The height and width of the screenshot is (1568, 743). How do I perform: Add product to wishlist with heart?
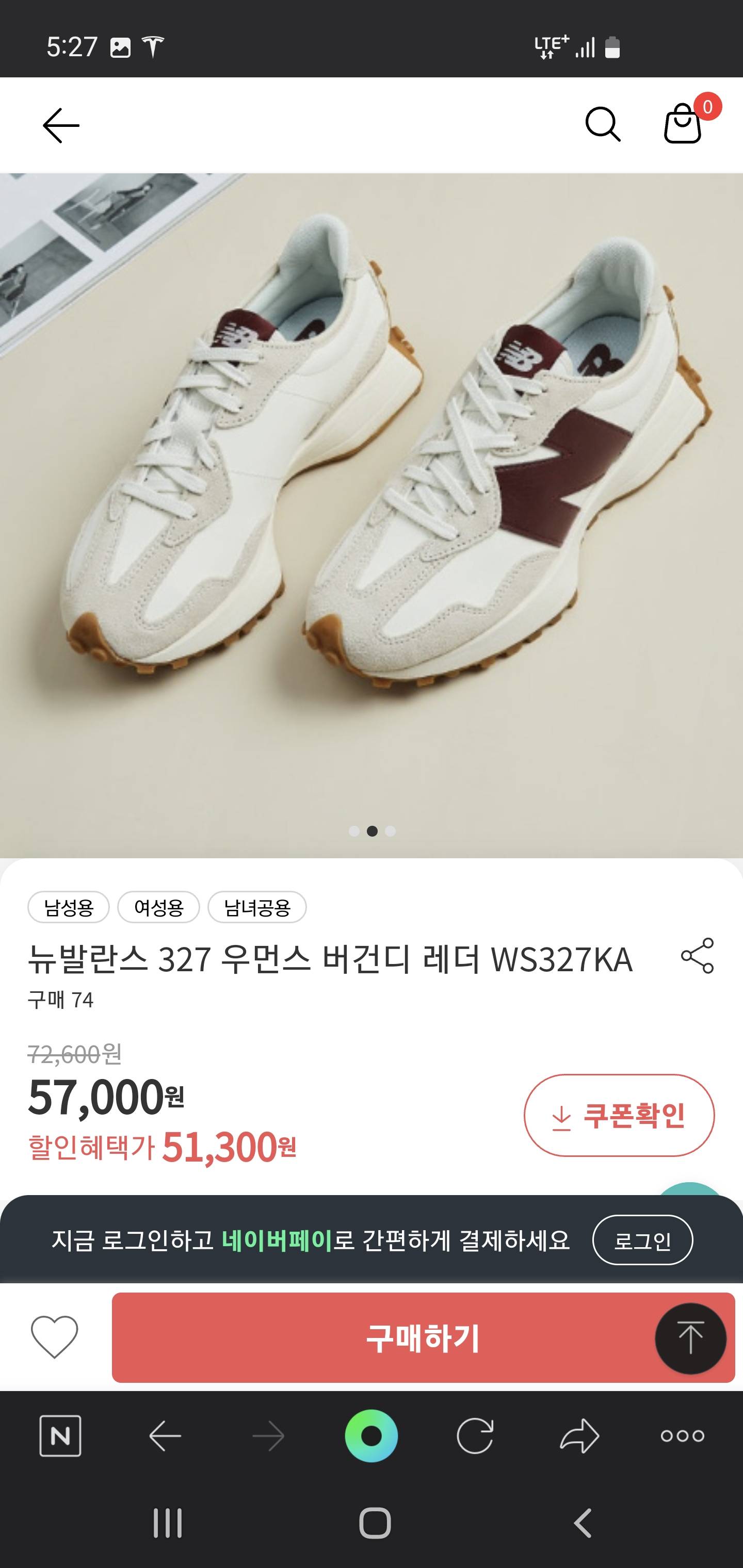54,1337
